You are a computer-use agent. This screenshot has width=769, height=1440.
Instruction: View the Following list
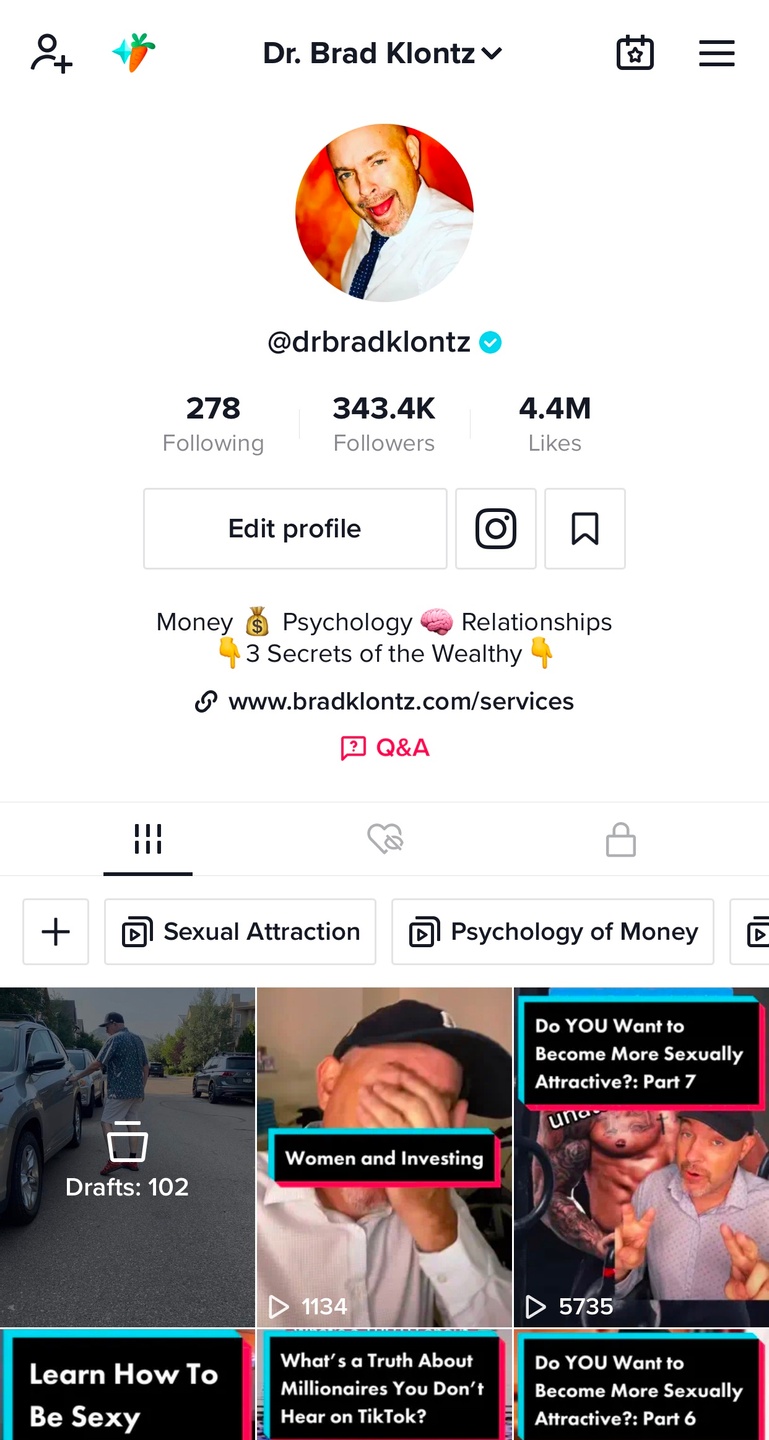click(x=213, y=424)
